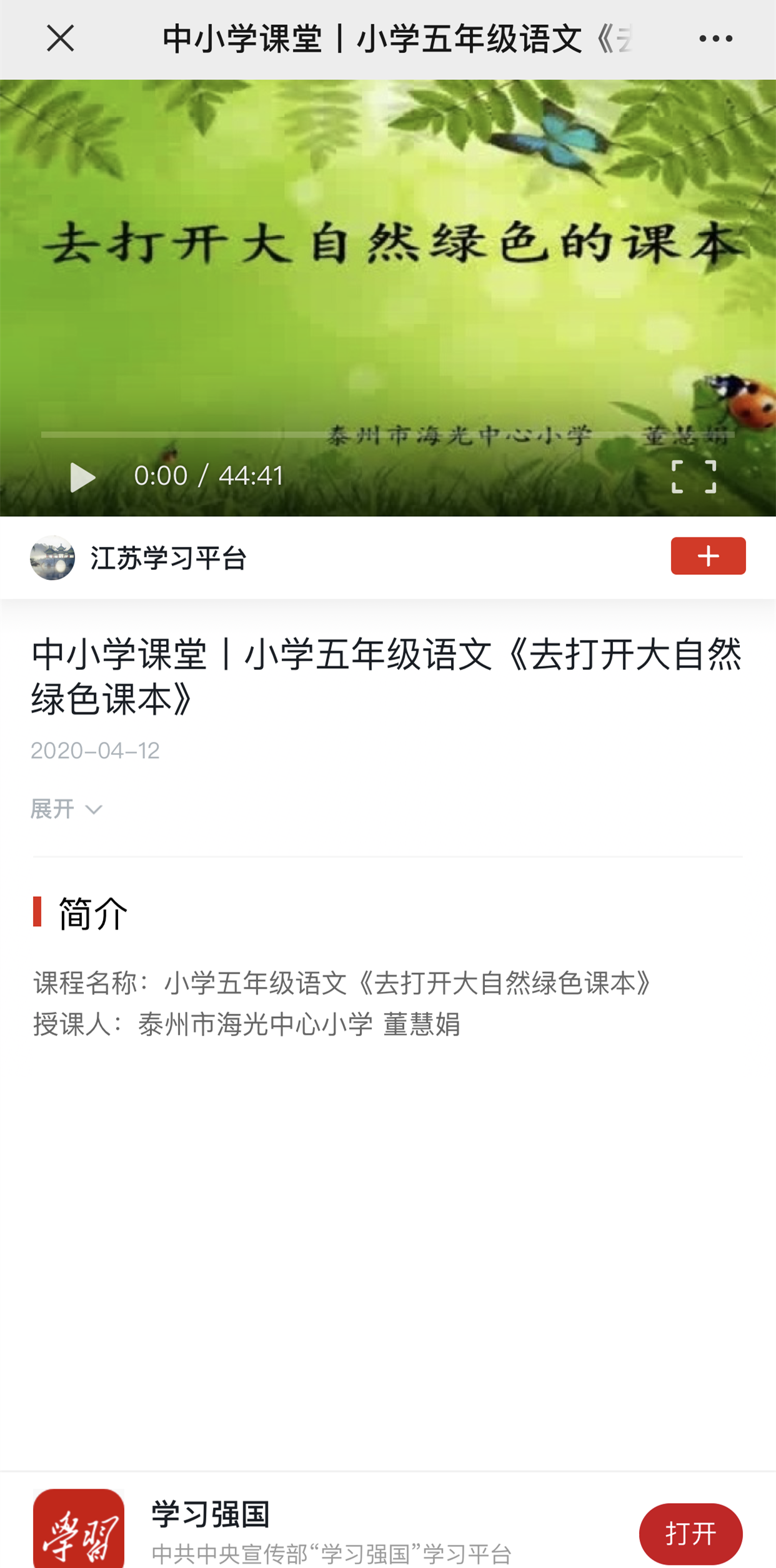The width and height of the screenshot is (776, 1568).
Task: Open the 江苏学习平台 profile
Action: [168, 558]
